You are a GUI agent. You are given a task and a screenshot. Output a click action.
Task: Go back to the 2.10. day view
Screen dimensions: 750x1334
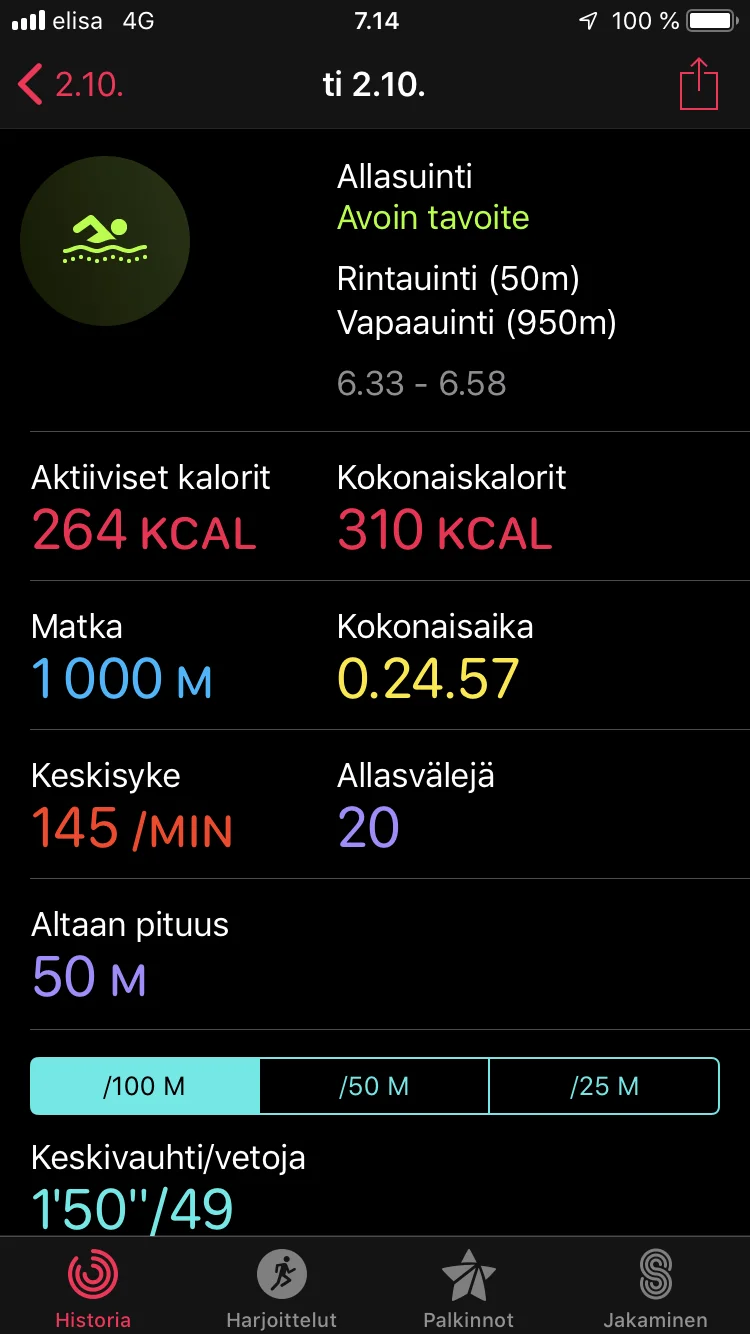(x=70, y=85)
